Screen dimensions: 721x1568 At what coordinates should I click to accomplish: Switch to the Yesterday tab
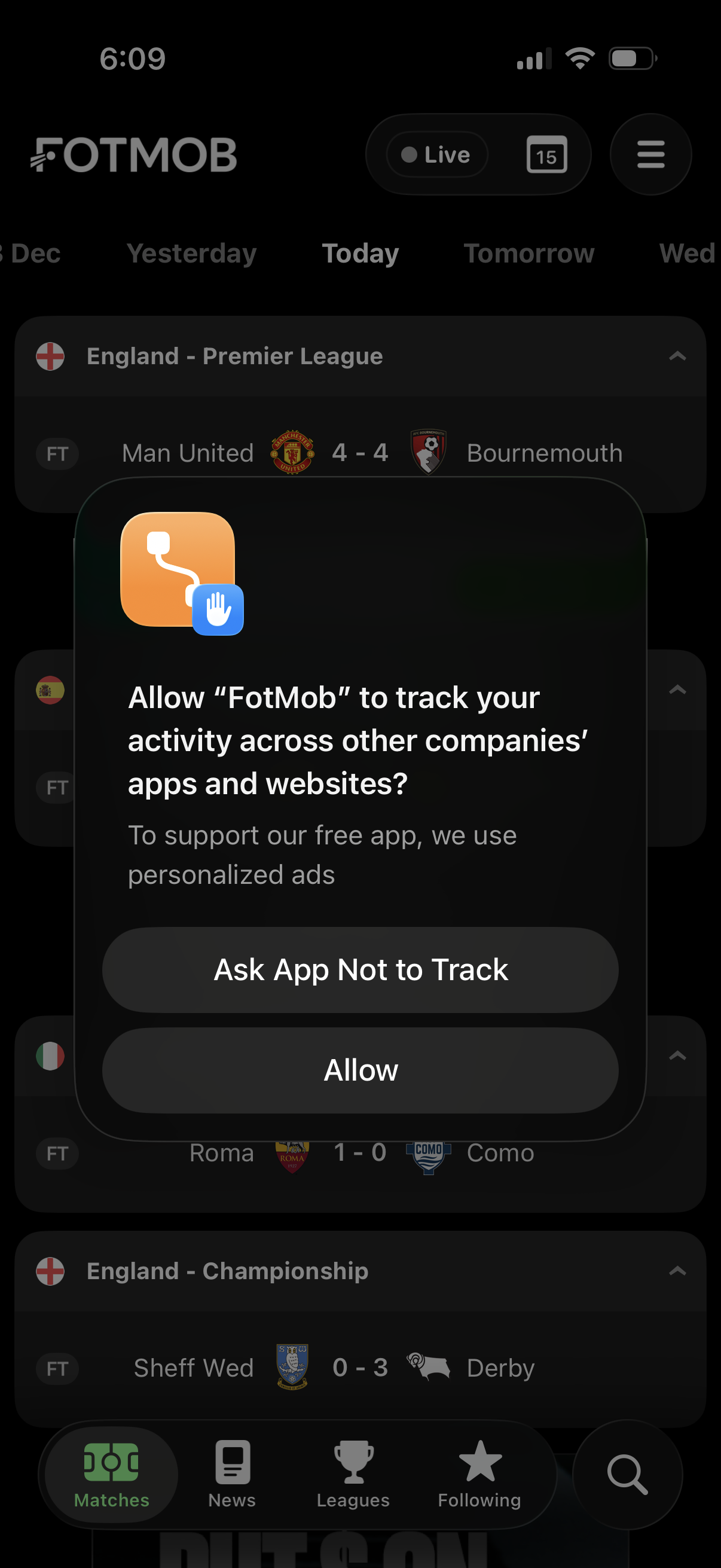pos(191,253)
